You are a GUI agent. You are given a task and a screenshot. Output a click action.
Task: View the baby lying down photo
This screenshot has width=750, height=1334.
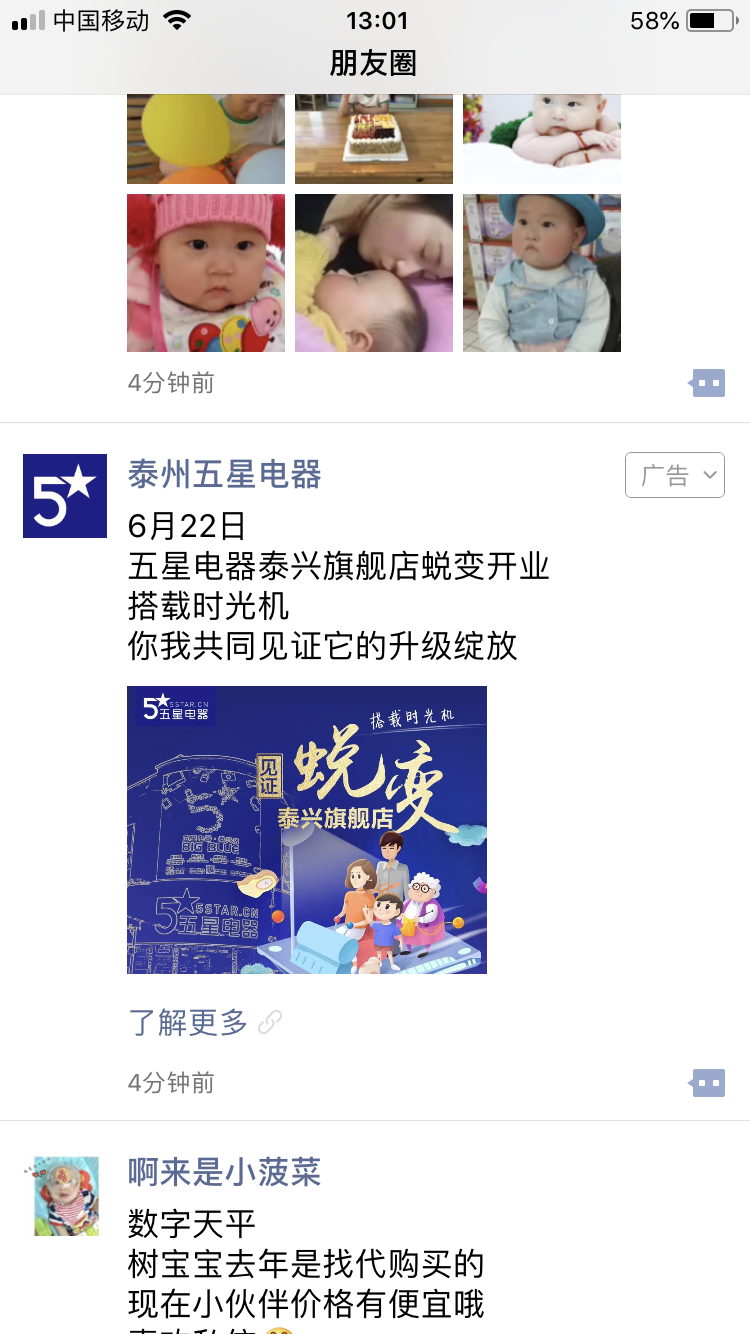(541, 138)
